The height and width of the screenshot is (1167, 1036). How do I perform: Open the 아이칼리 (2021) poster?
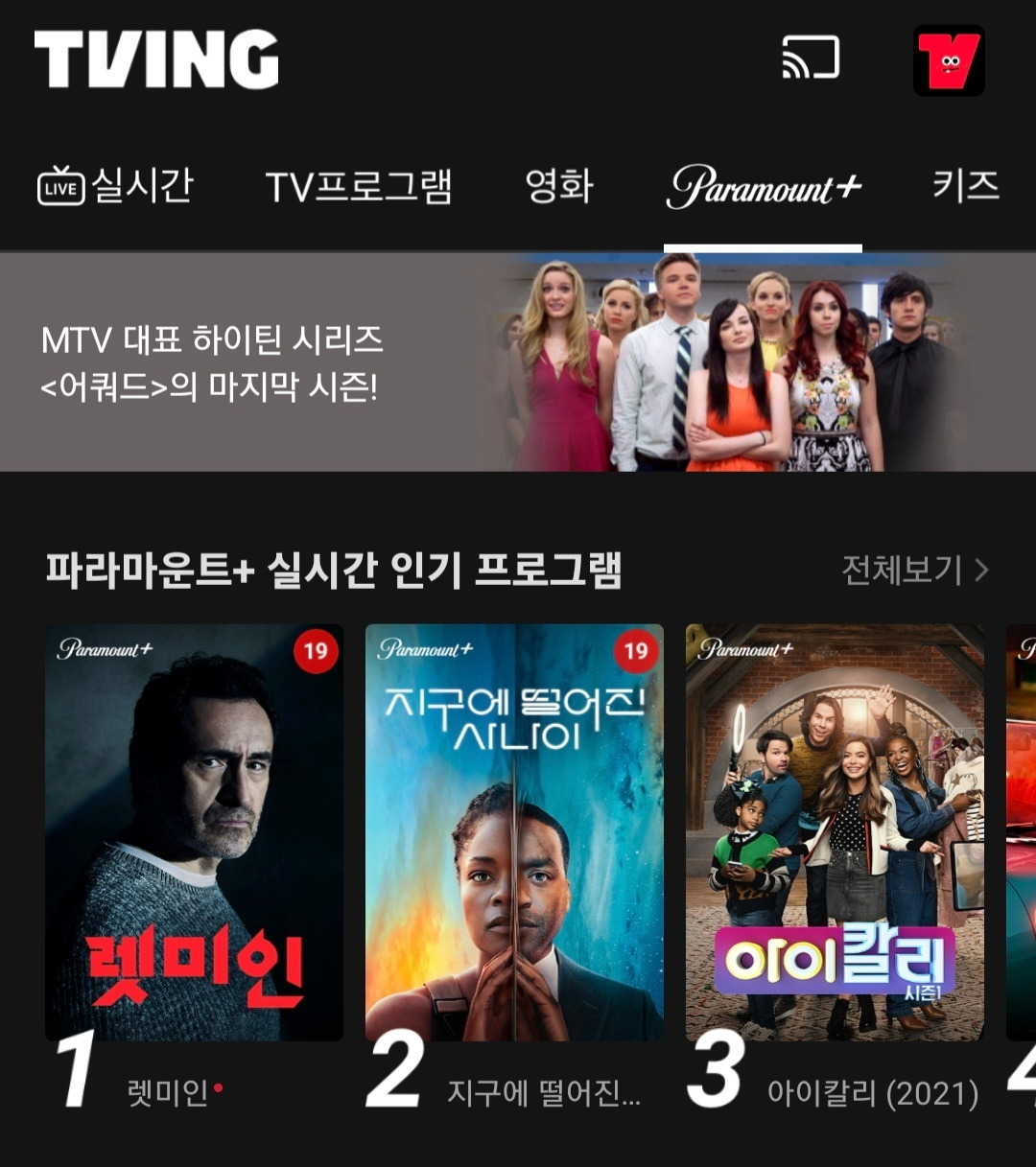click(x=835, y=832)
